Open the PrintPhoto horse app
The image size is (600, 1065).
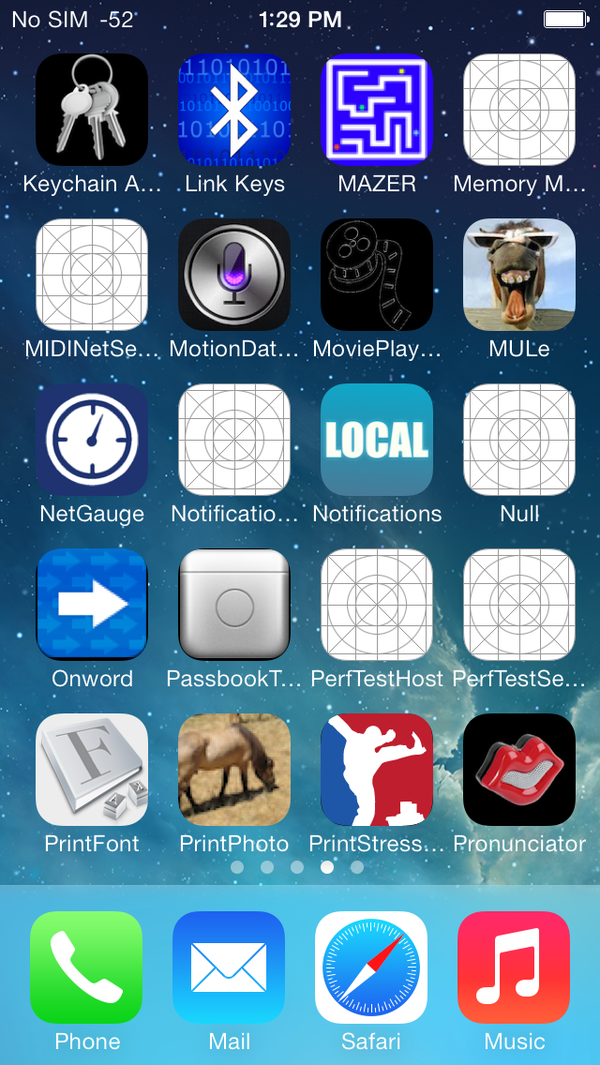tap(234, 770)
